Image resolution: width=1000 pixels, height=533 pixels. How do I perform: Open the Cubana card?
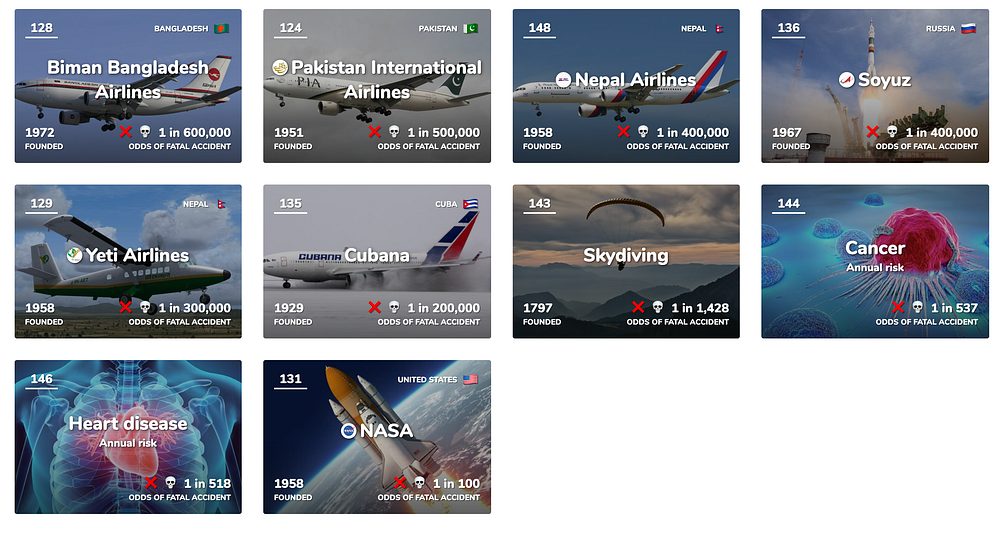[377, 261]
